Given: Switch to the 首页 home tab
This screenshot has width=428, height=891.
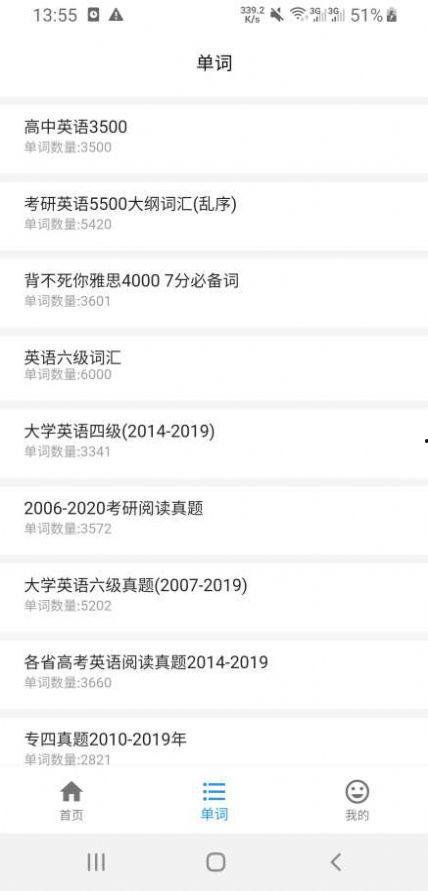Looking at the screenshot, I should click(x=71, y=801).
